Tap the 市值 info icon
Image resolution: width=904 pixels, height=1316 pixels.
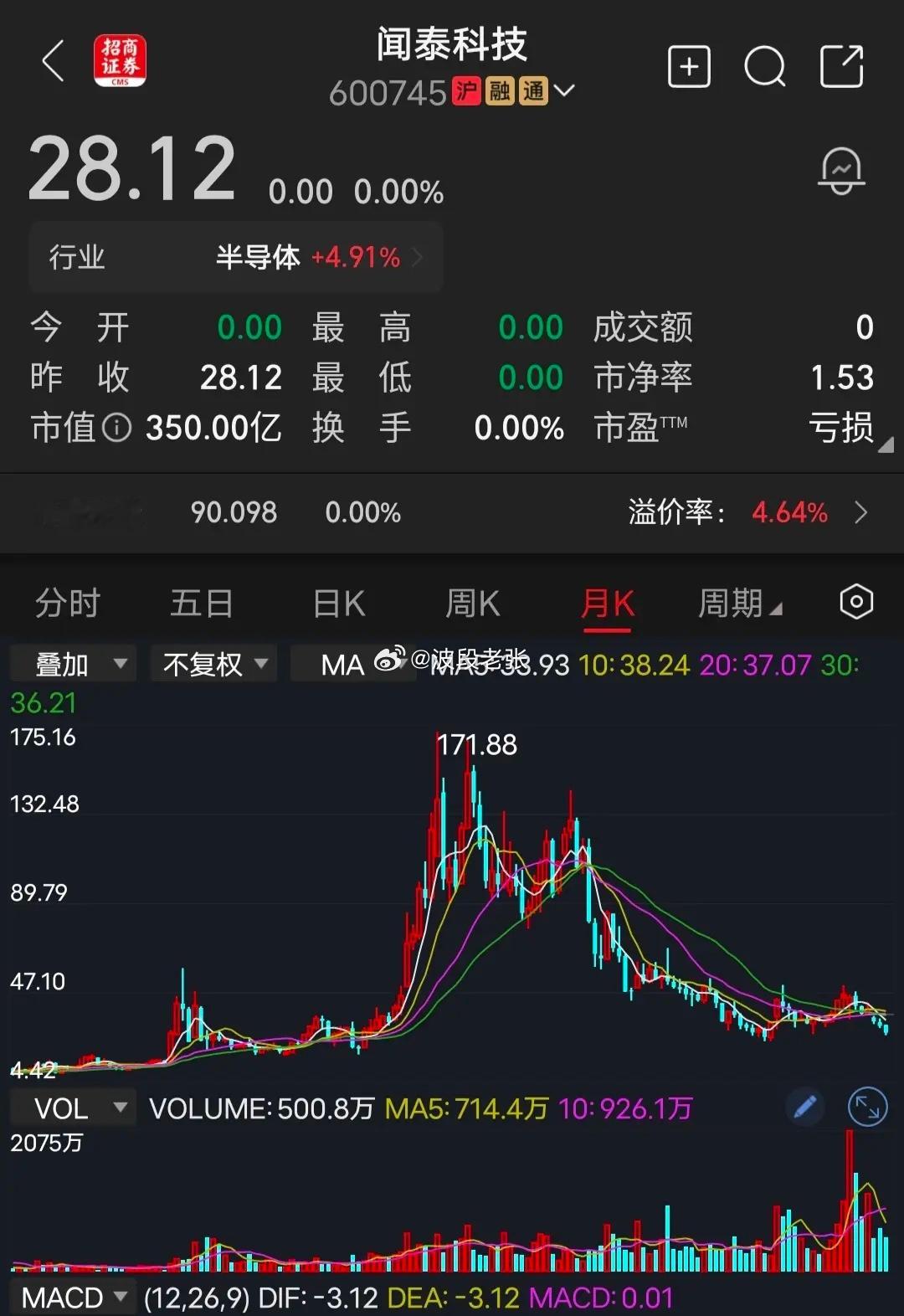[116, 428]
